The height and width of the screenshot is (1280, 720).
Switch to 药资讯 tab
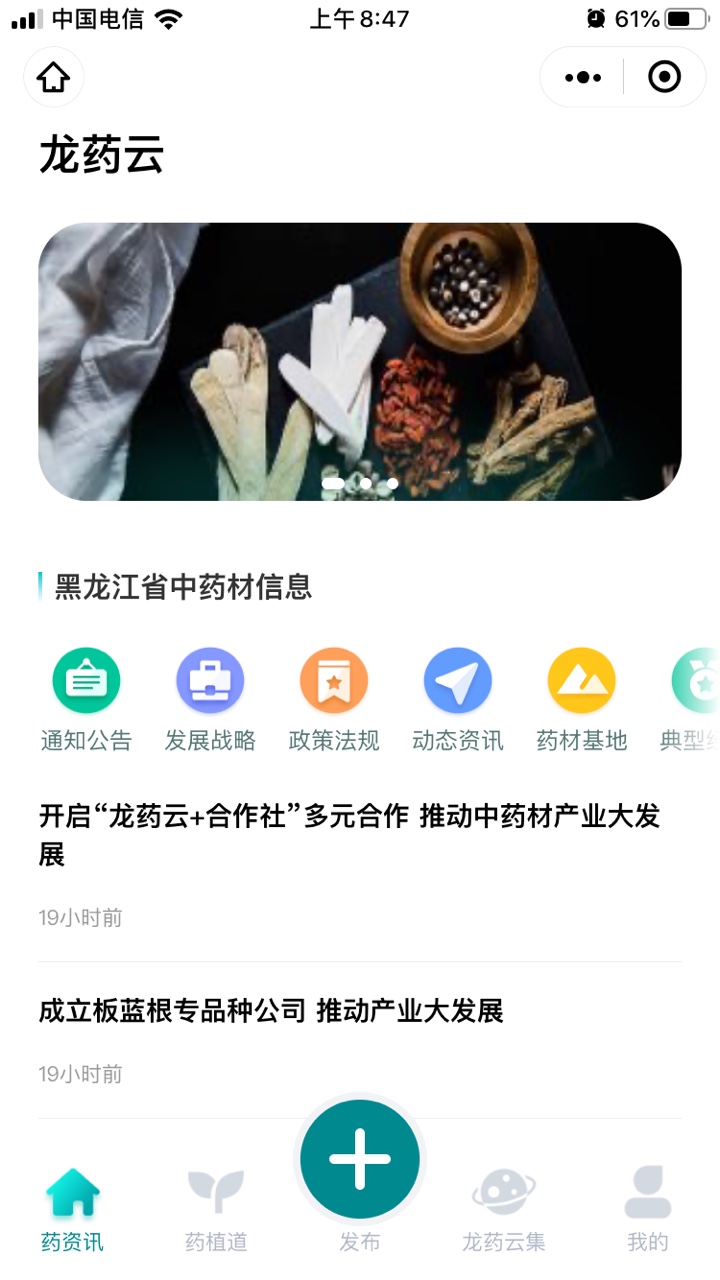[x=72, y=1210]
